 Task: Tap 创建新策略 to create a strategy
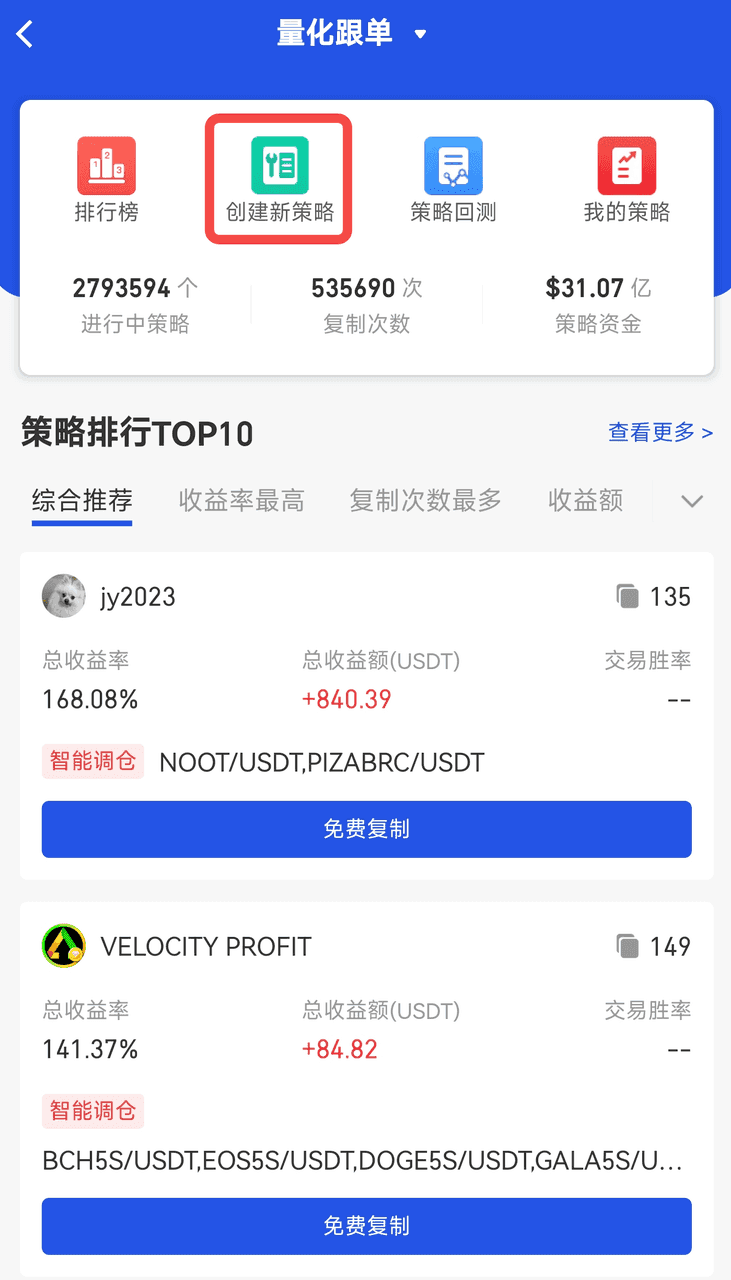pos(279,180)
